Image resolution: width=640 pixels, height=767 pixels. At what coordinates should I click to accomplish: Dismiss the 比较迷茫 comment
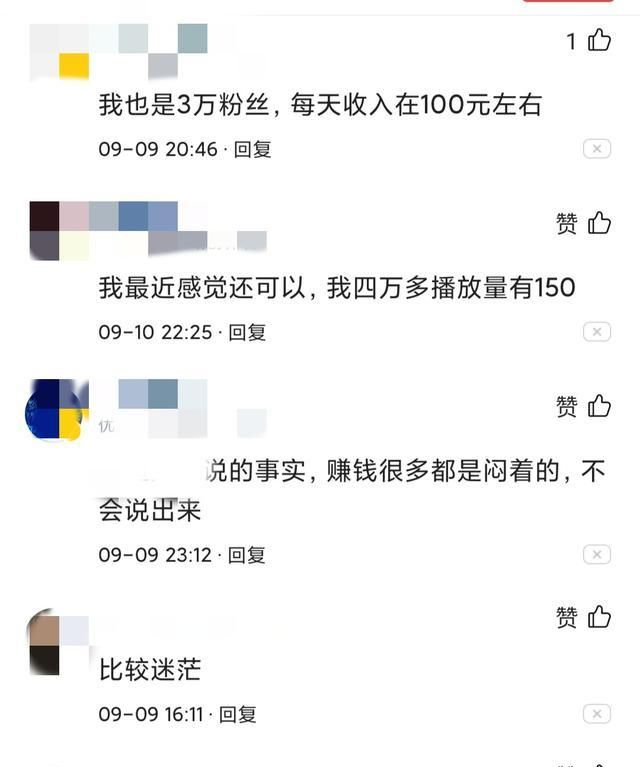click(x=597, y=714)
